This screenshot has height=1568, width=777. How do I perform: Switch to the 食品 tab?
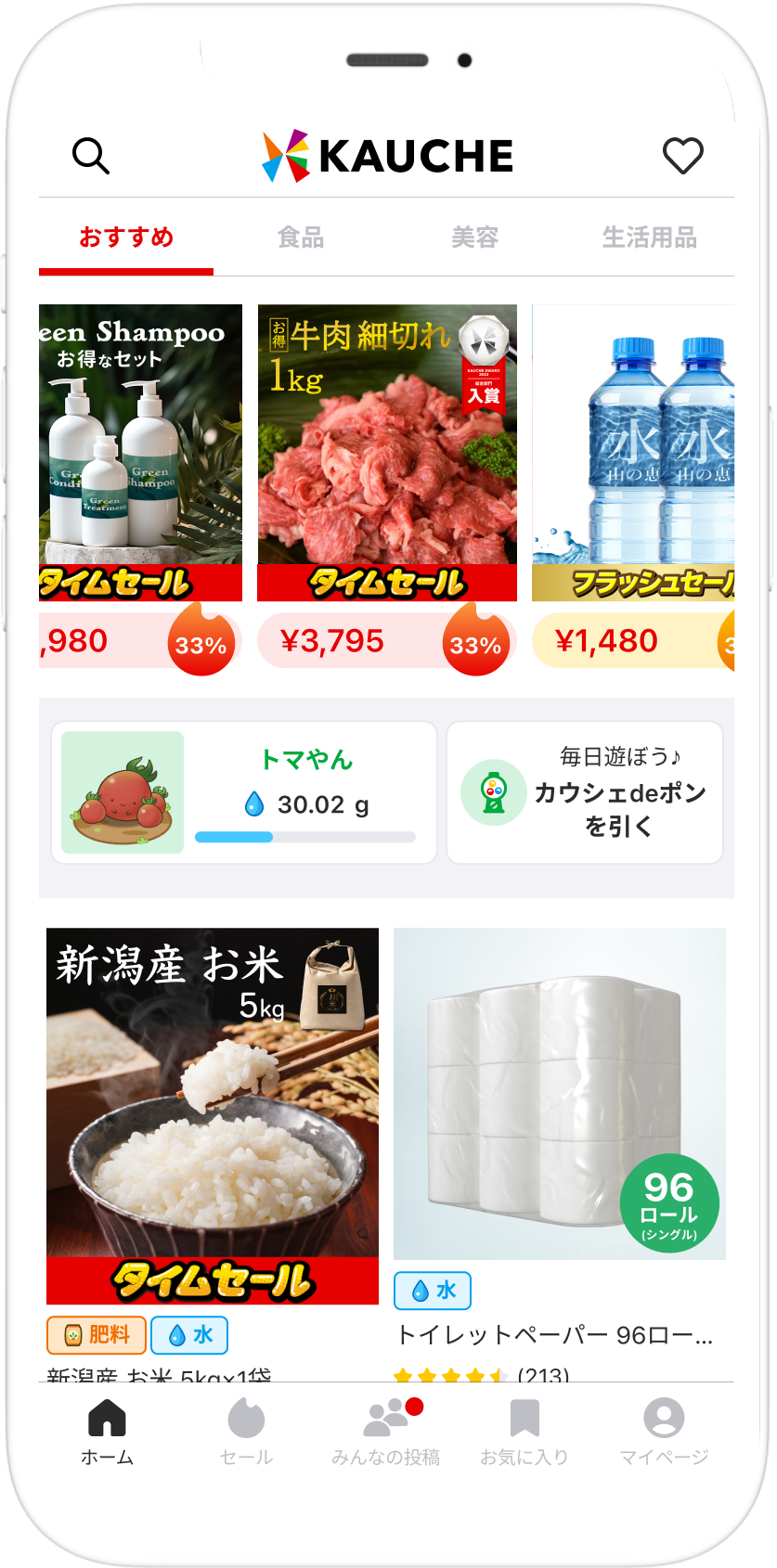300,238
